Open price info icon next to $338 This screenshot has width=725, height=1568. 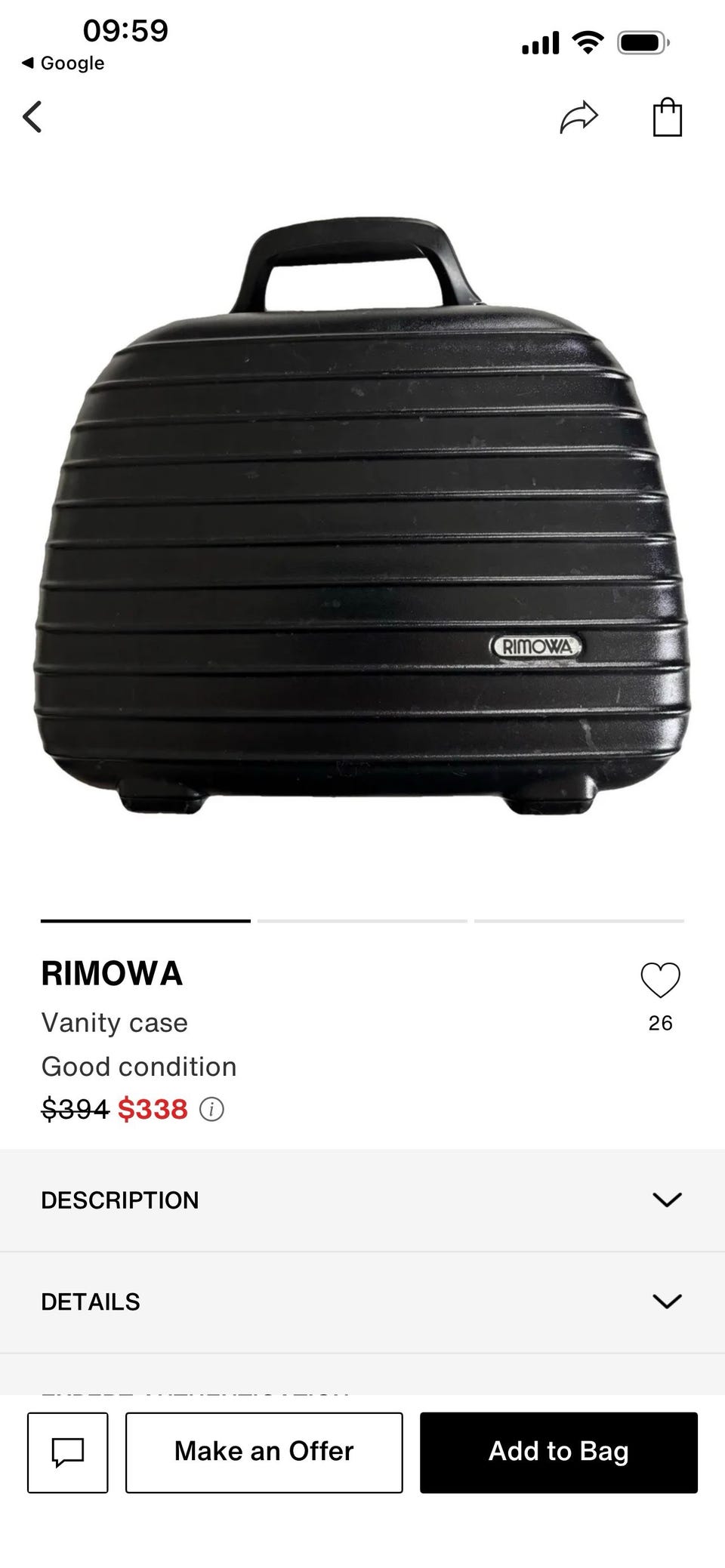pyautogui.click(x=211, y=1109)
